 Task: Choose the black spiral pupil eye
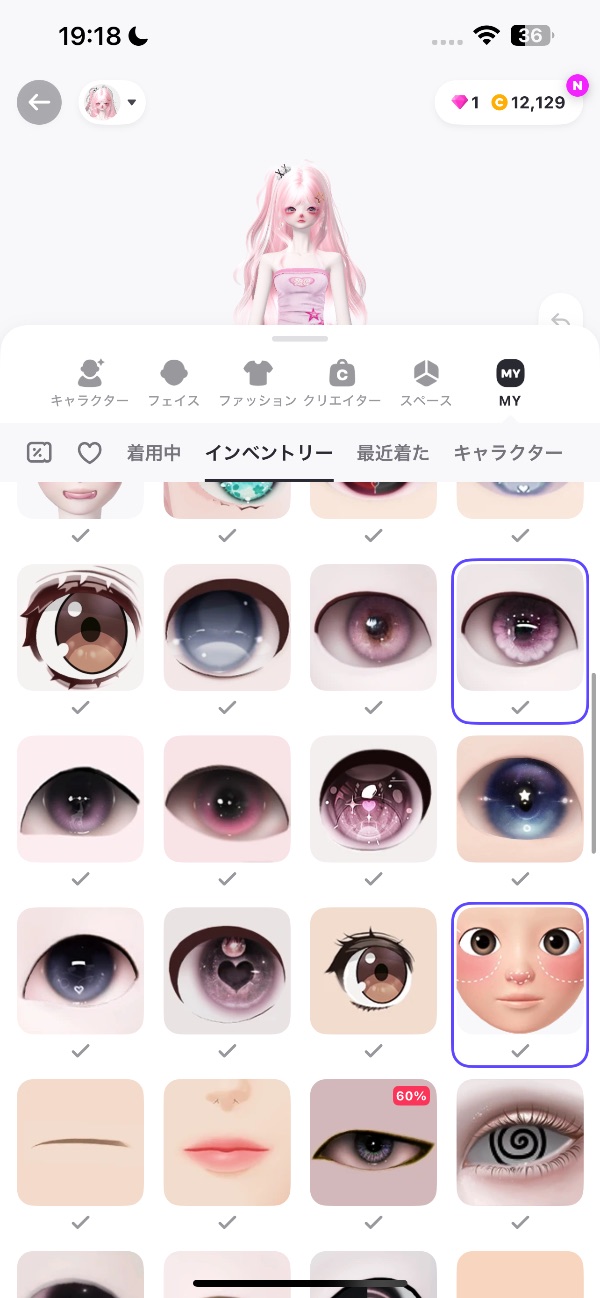(x=520, y=1142)
